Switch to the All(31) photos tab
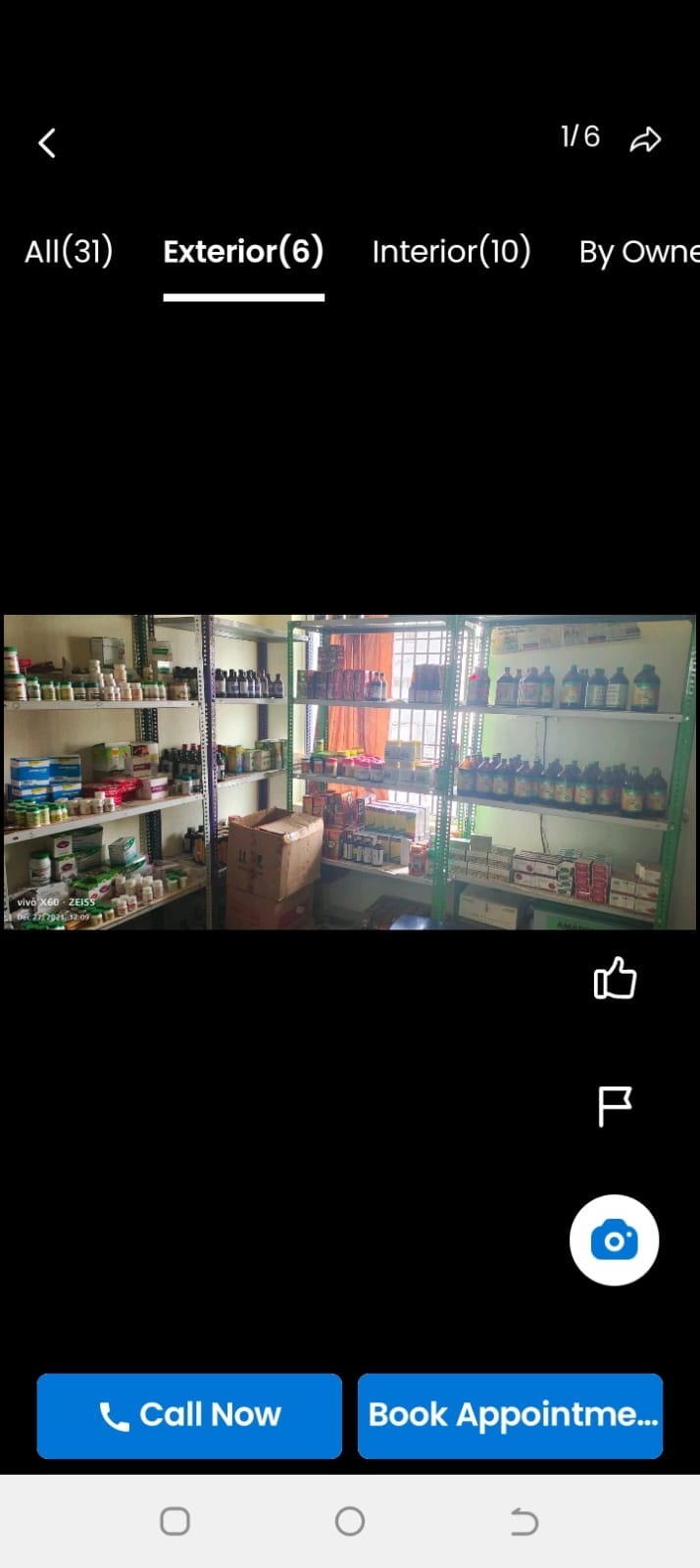The image size is (700, 1568). (x=69, y=252)
